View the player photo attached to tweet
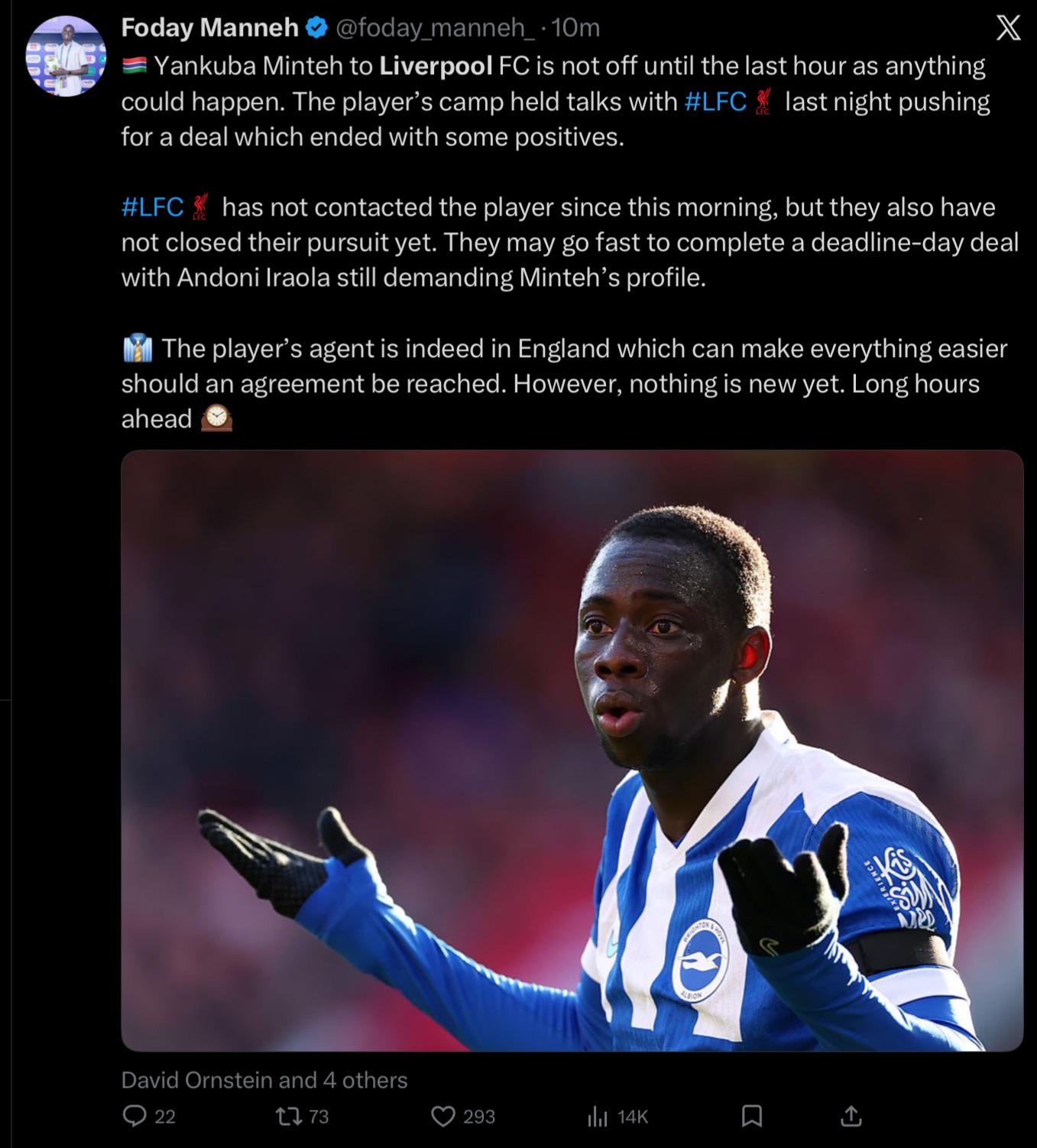The image size is (1037, 1148). 572,751
